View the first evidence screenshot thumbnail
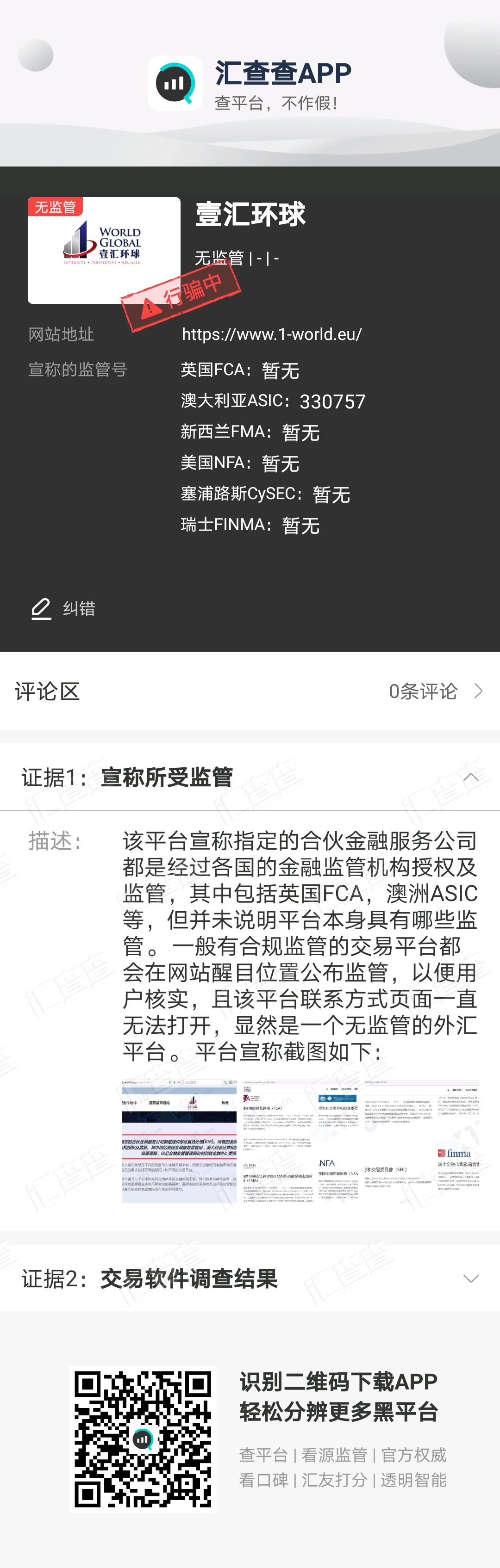The height and width of the screenshot is (1568, 500). click(179, 1141)
